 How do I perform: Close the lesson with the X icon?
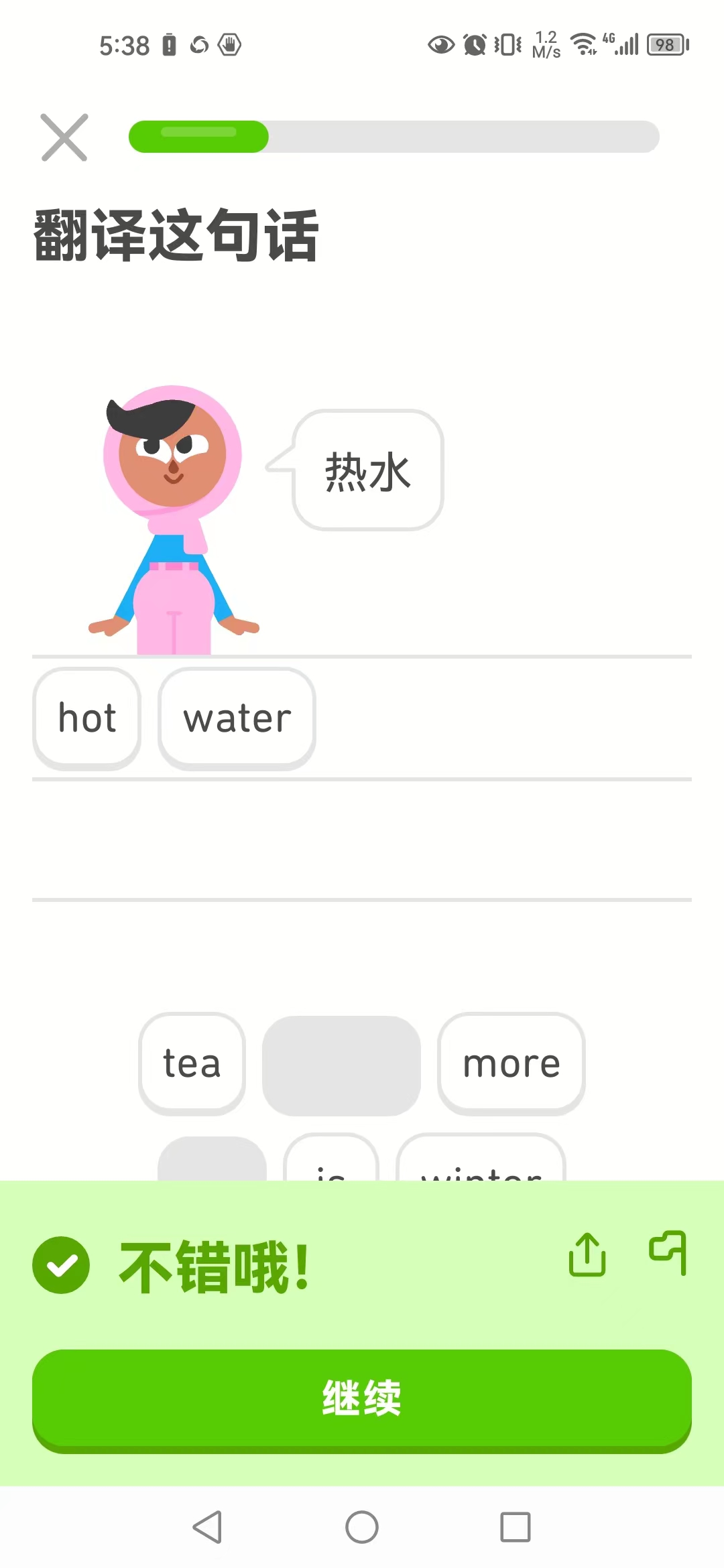pos(64,137)
